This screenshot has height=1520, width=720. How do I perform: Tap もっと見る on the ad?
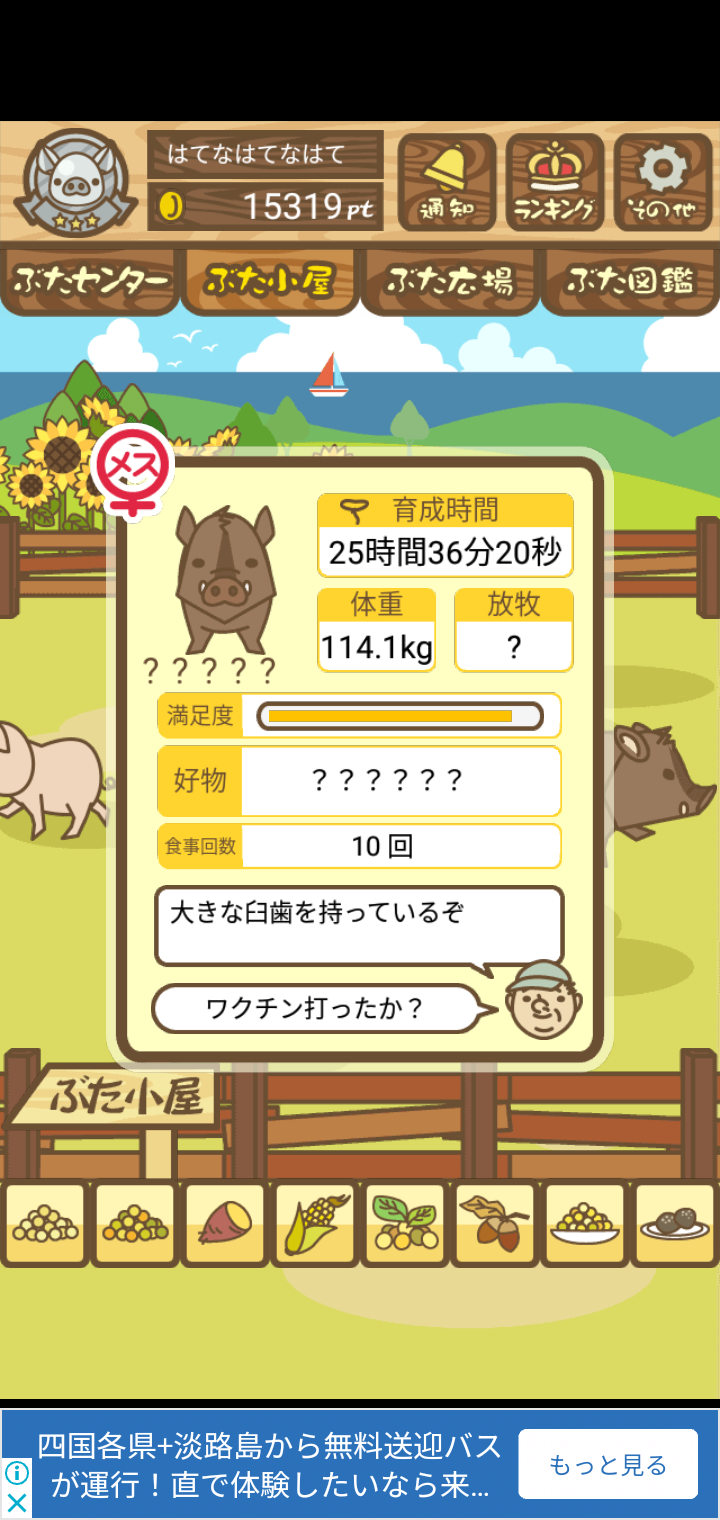click(x=608, y=1465)
